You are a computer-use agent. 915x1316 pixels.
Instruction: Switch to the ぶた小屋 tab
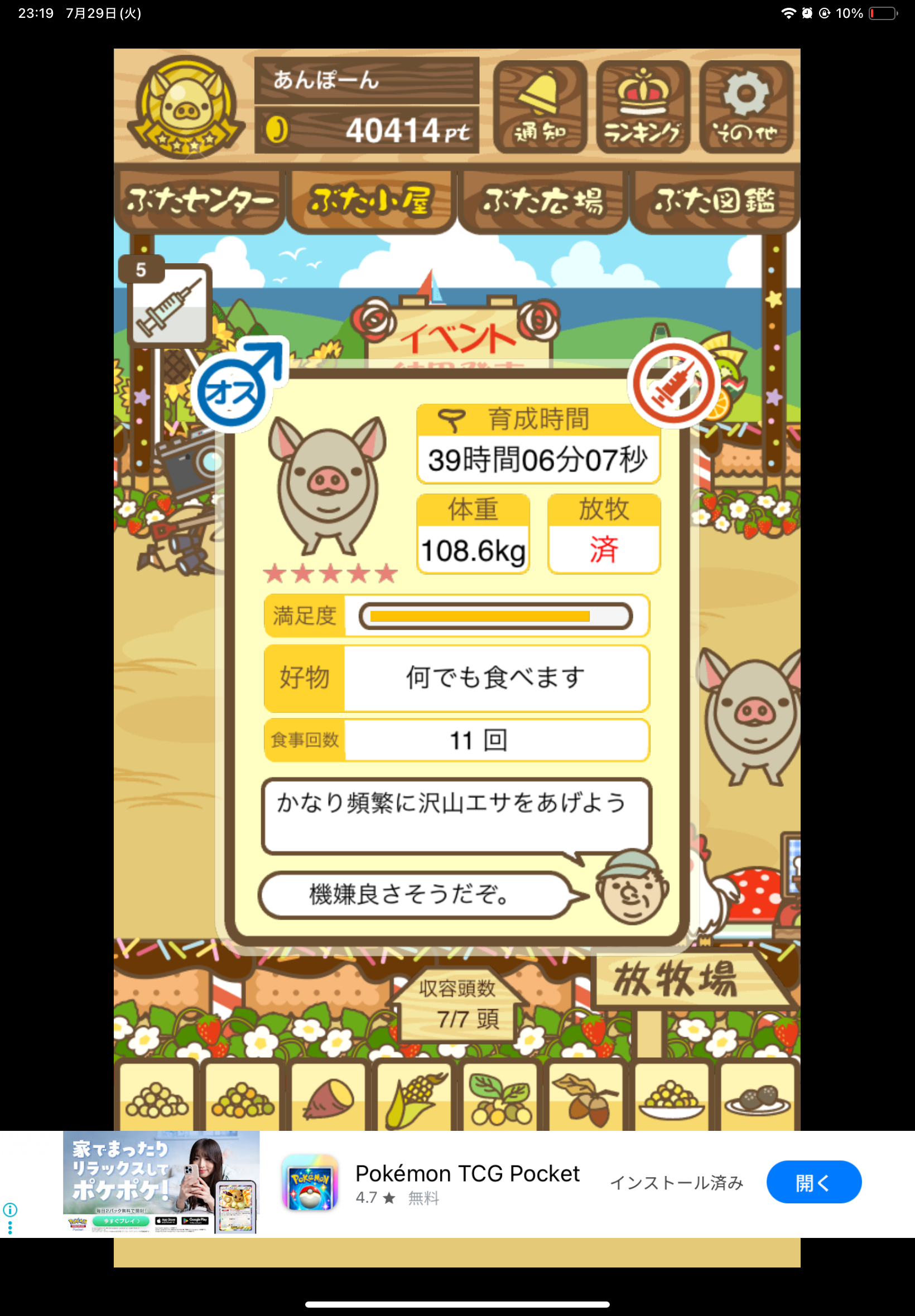[370, 201]
